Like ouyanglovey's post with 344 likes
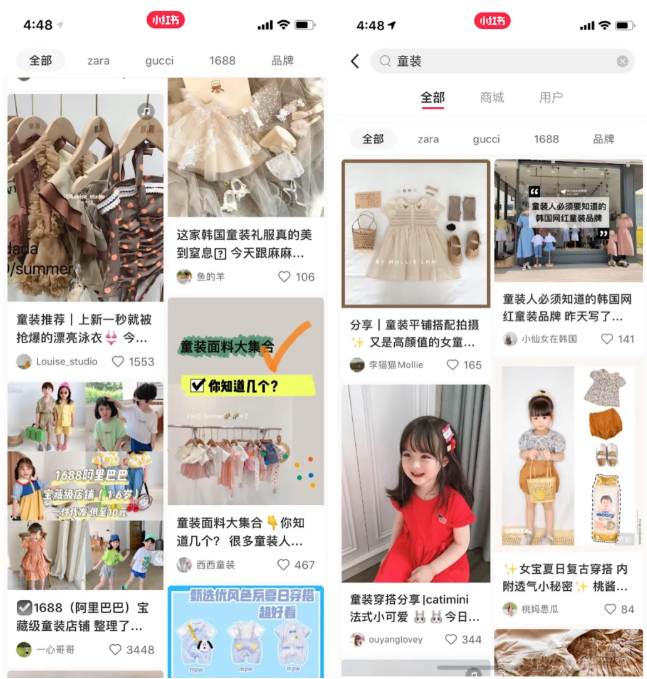The width and height of the screenshot is (647, 679). (451, 639)
